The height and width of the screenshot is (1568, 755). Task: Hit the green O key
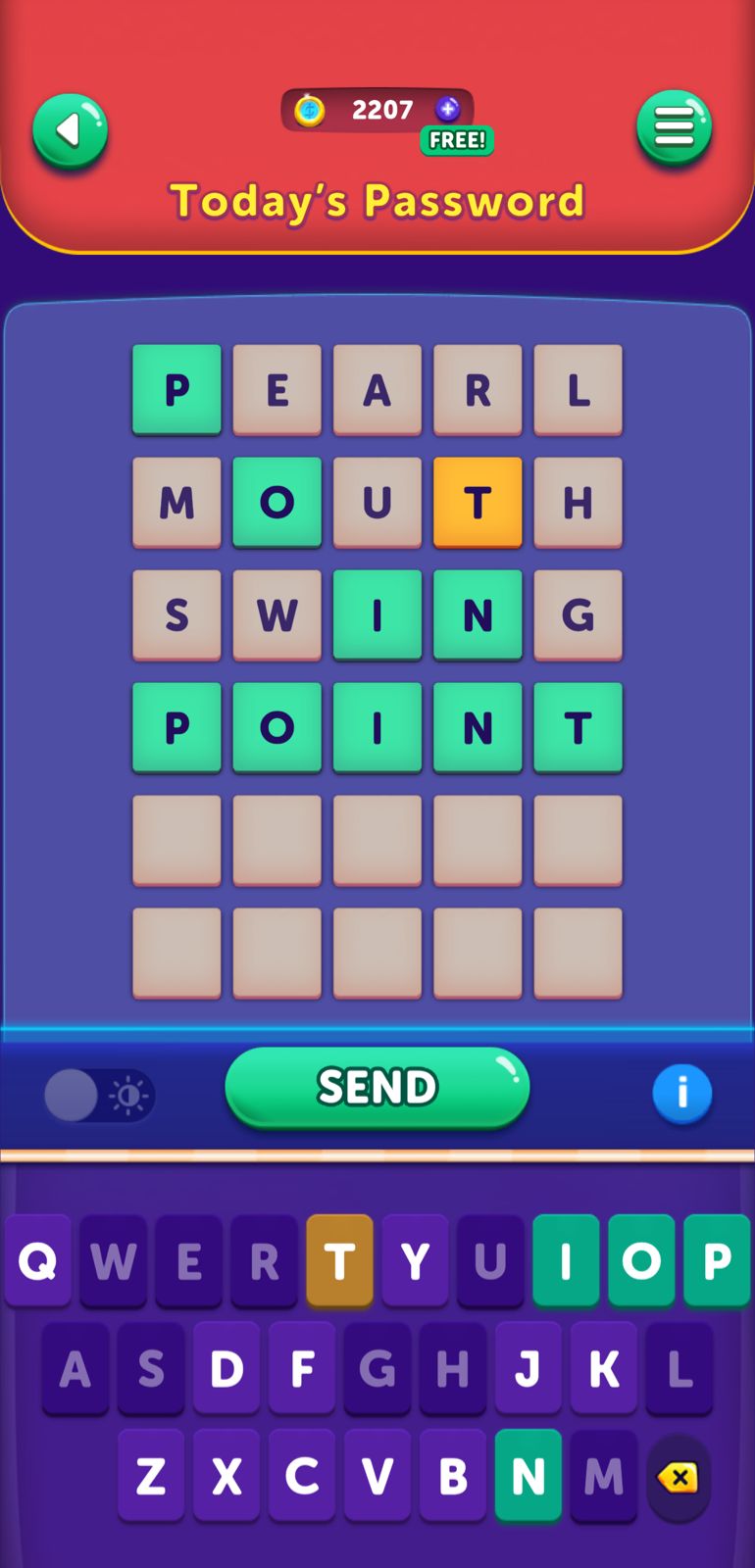tap(641, 1260)
